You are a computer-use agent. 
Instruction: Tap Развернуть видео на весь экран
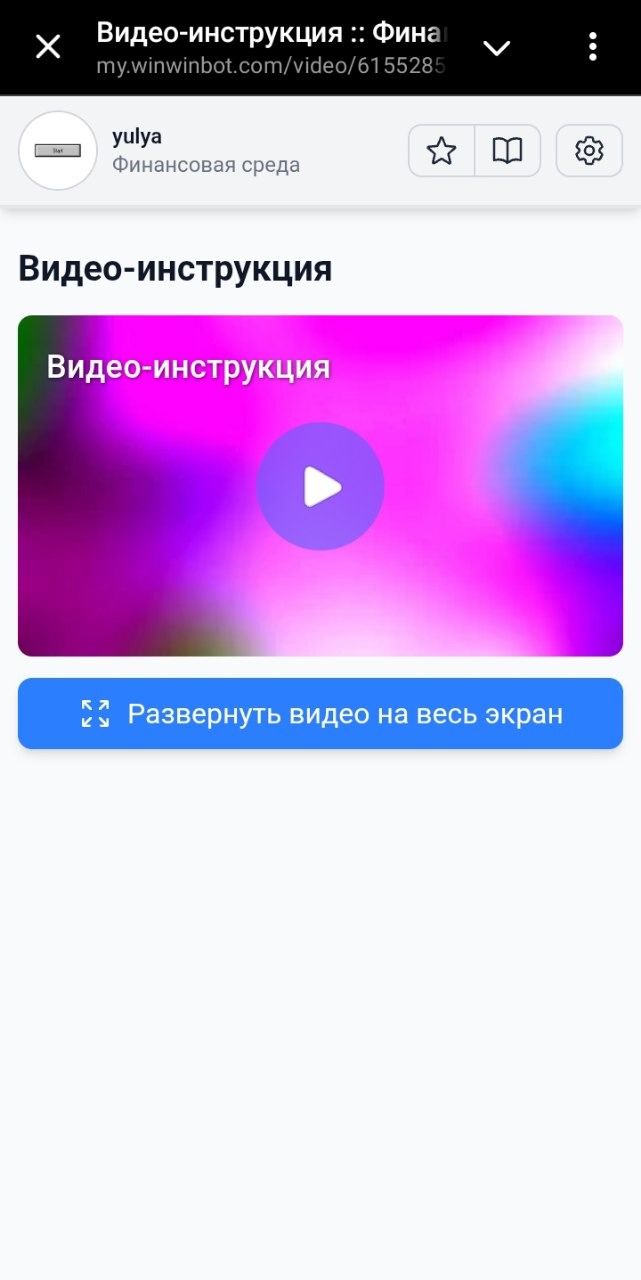point(320,714)
